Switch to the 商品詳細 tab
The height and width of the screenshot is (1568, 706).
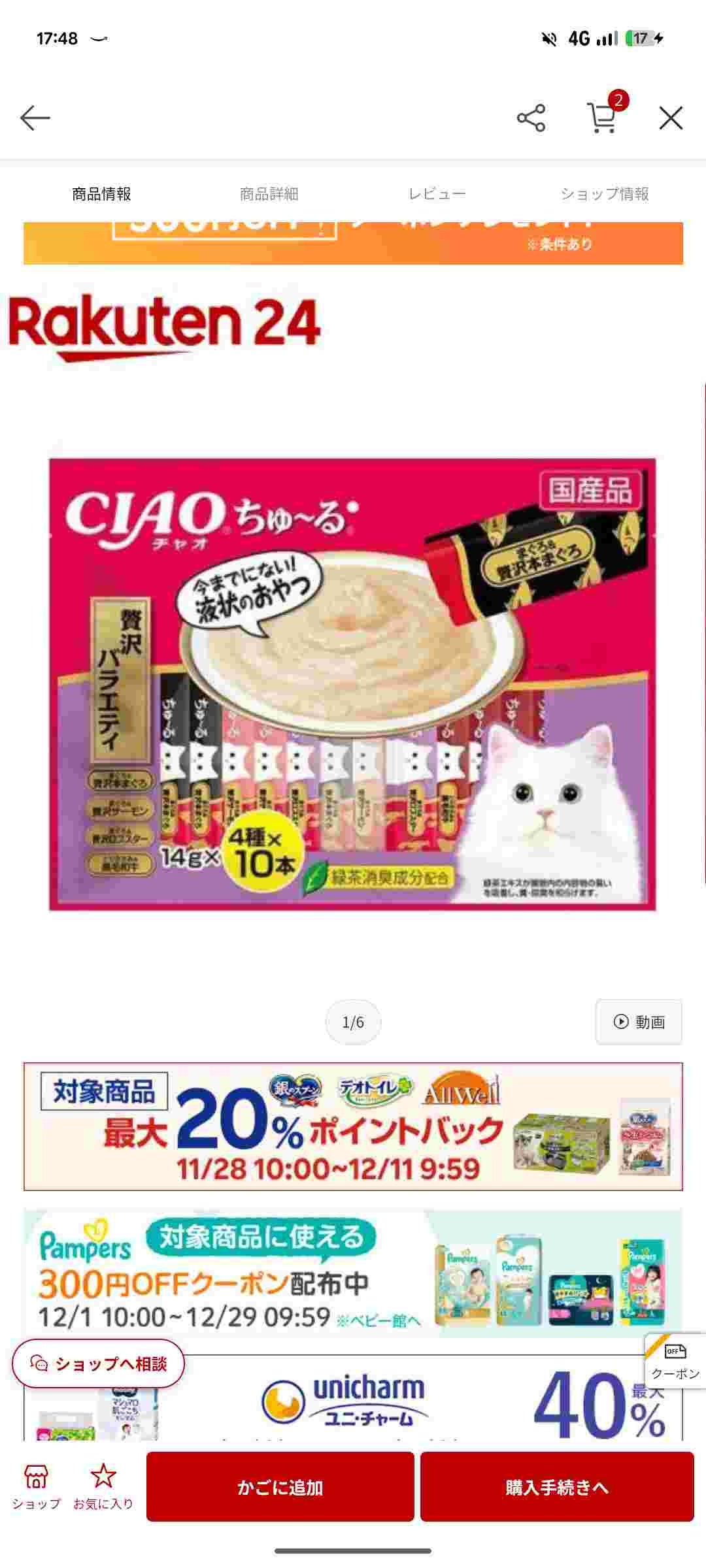(269, 194)
